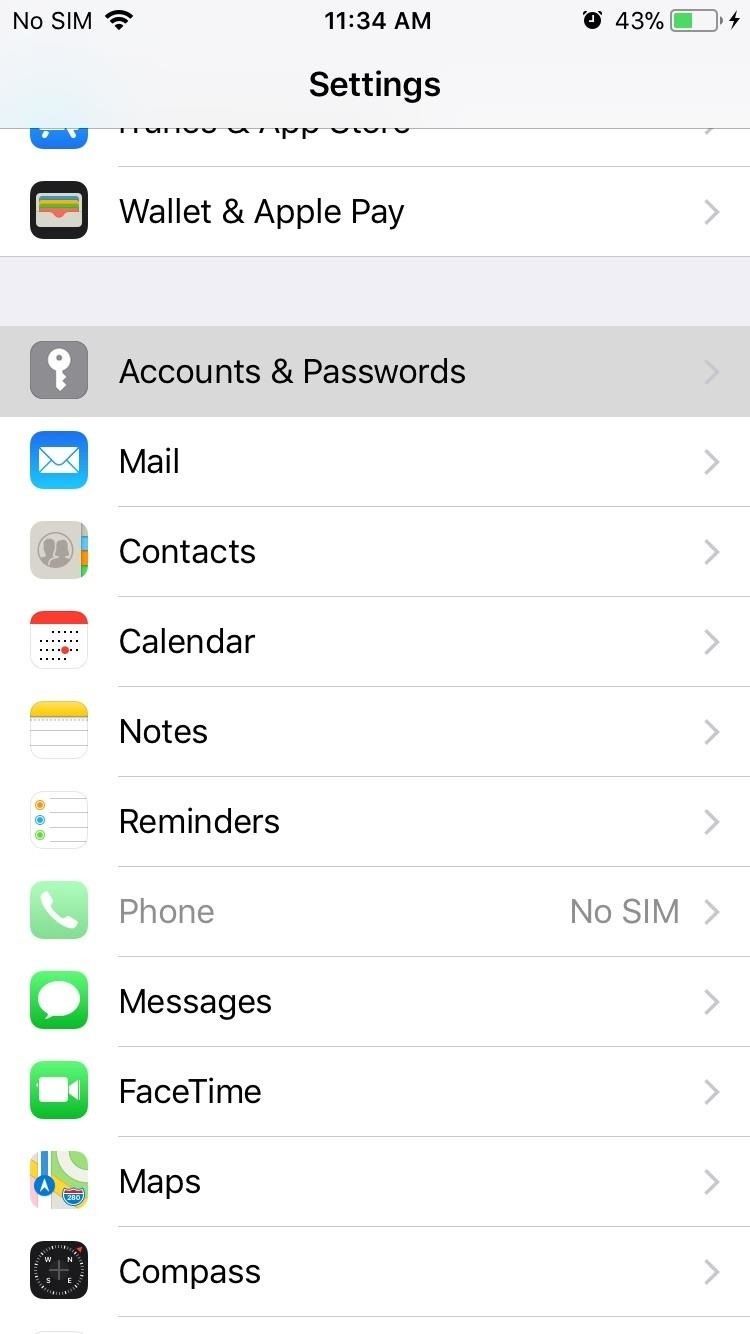Tap the Calendar app icon
Viewport: 750px width, 1334px height.
(58, 640)
